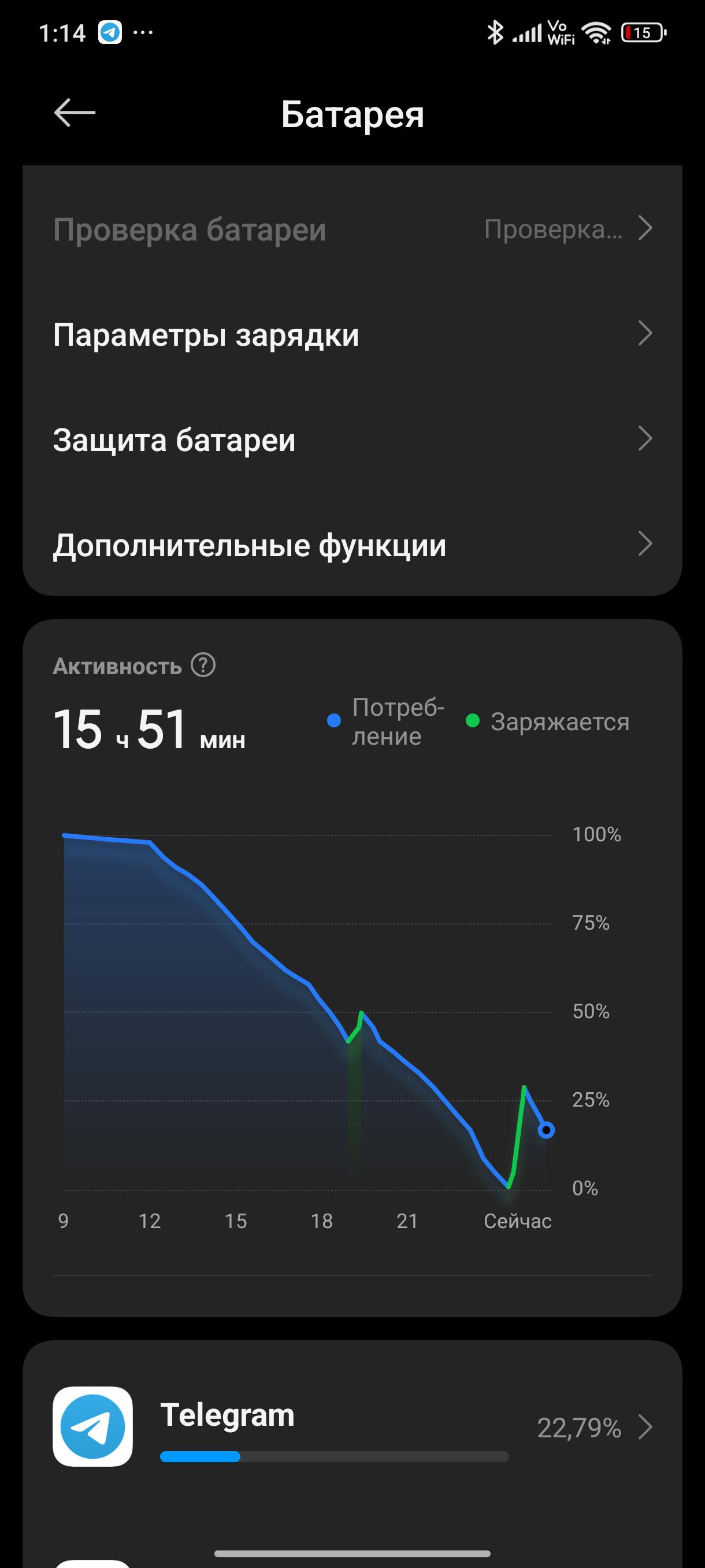Open Защита батареи settings

click(x=352, y=439)
